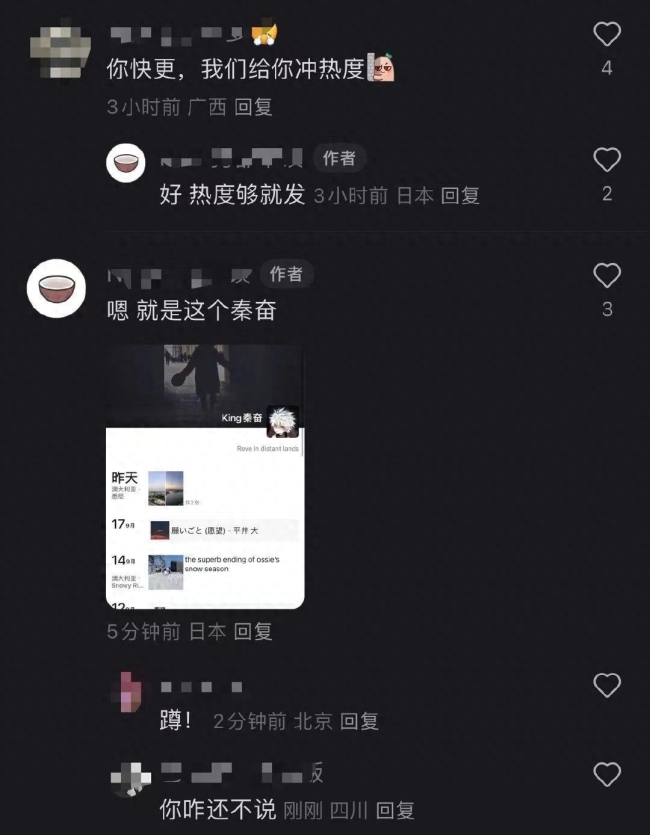Reply to 好 热度够就发 comment
Screen dimensions: 650x835
pos(460,196)
